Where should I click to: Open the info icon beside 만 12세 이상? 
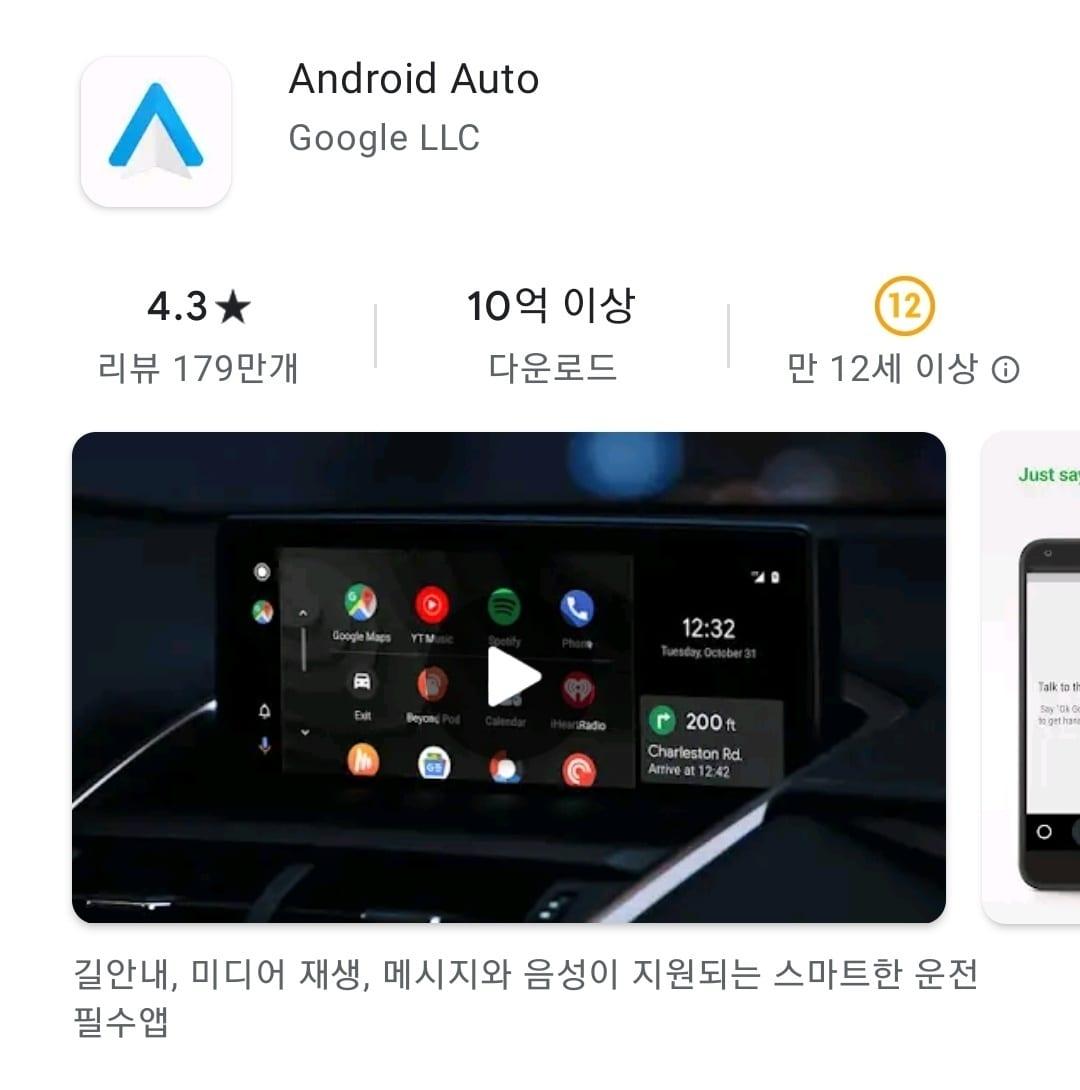coord(1004,371)
